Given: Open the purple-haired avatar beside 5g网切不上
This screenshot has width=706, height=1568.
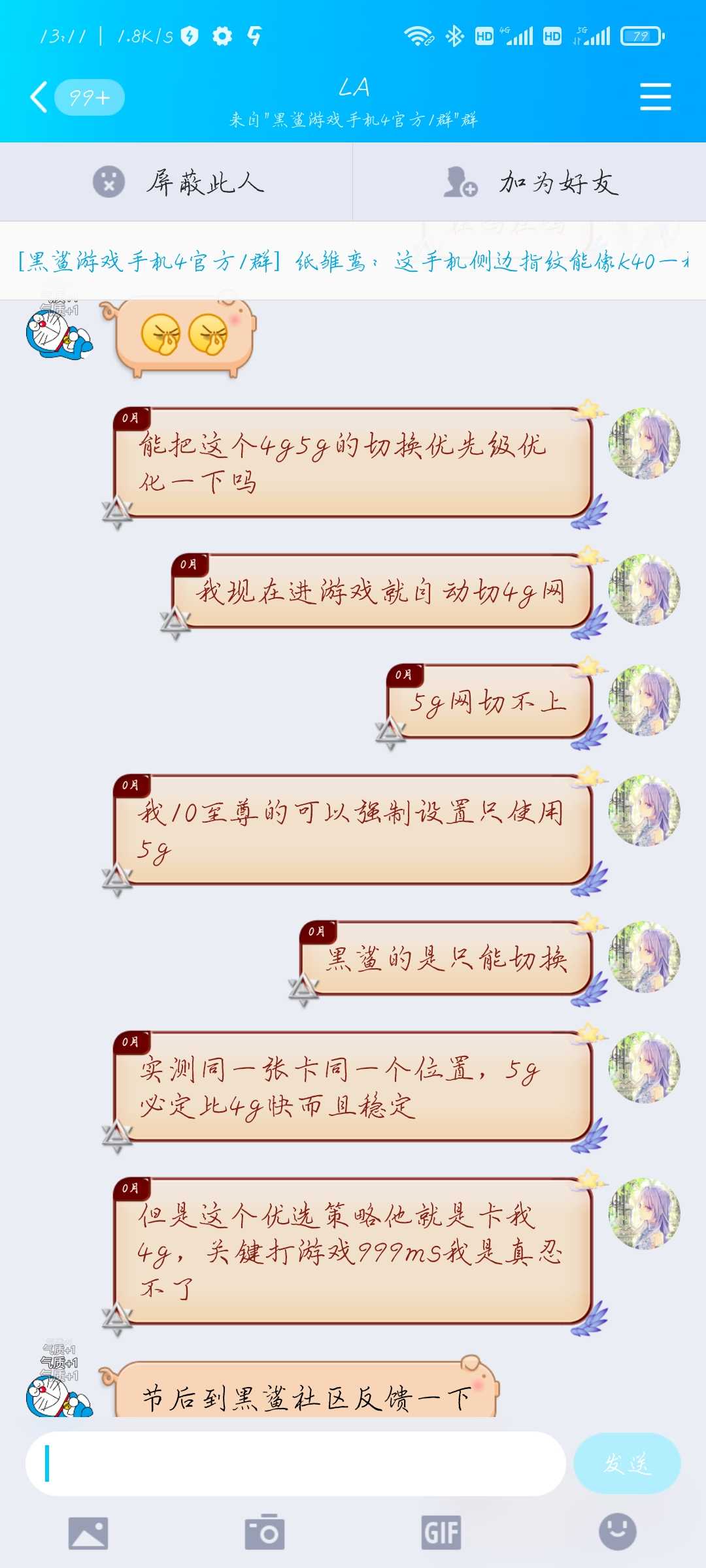Looking at the screenshot, I should (x=644, y=700).
